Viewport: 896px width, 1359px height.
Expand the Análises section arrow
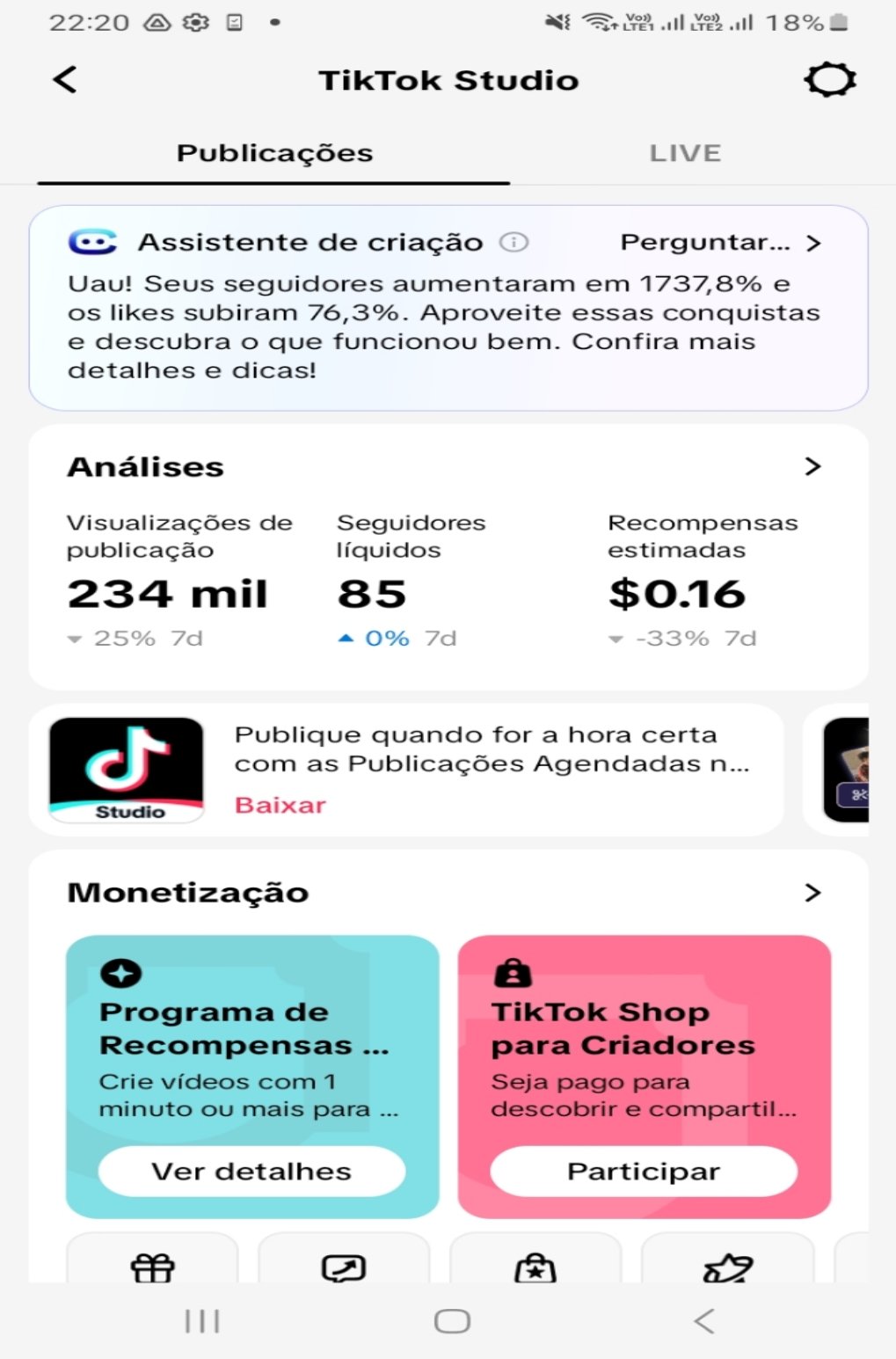click(812, 466)
